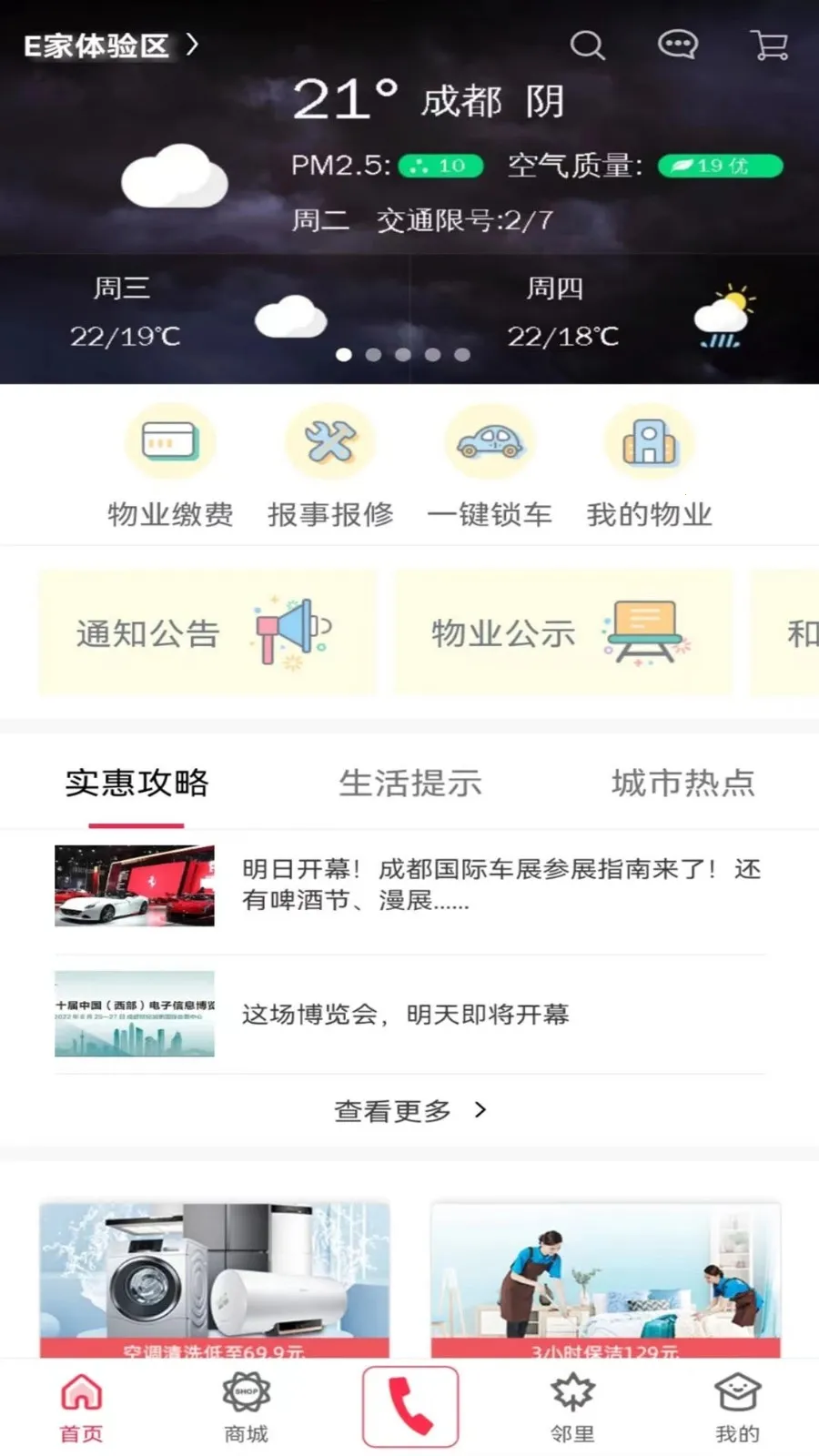Open 邻里 neighborhood section

[571, 1406]
